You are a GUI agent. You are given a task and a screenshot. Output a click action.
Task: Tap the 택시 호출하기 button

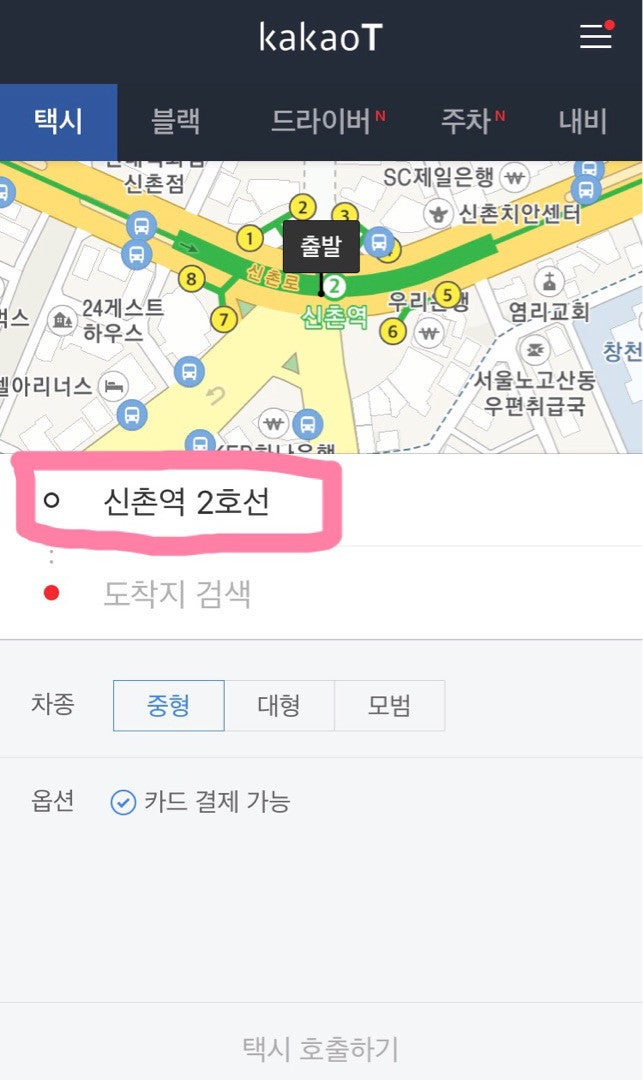click(321, 1048)
